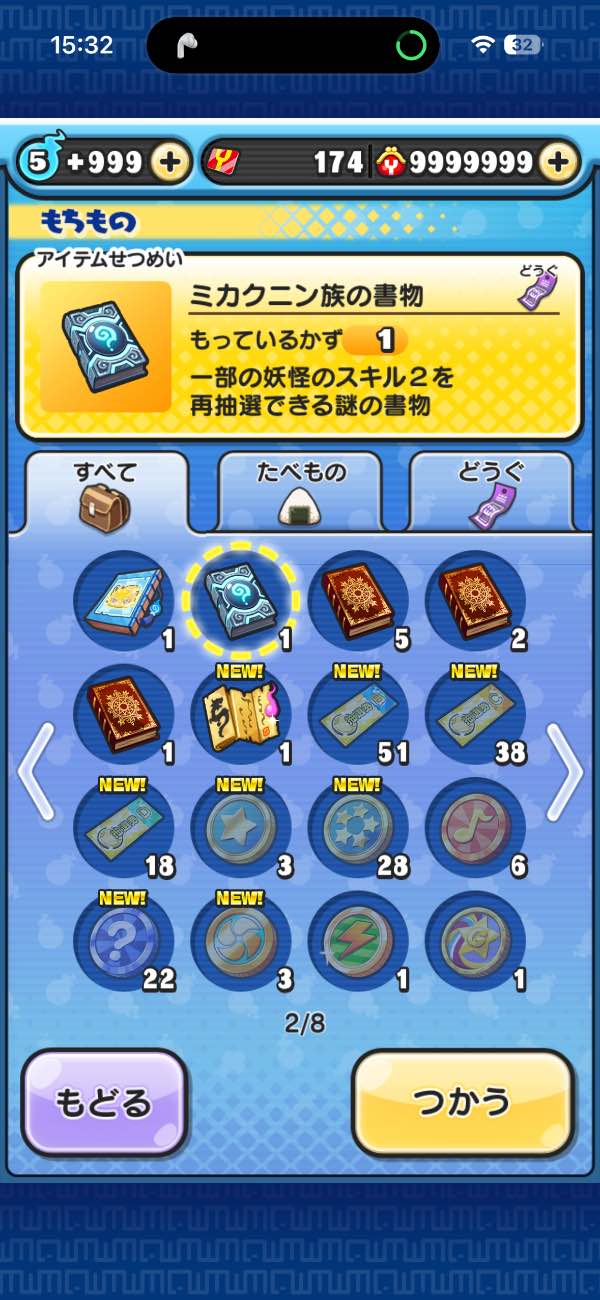Select the red book with count 2
The image size is (600, 1300).
[x=475, y=601]
